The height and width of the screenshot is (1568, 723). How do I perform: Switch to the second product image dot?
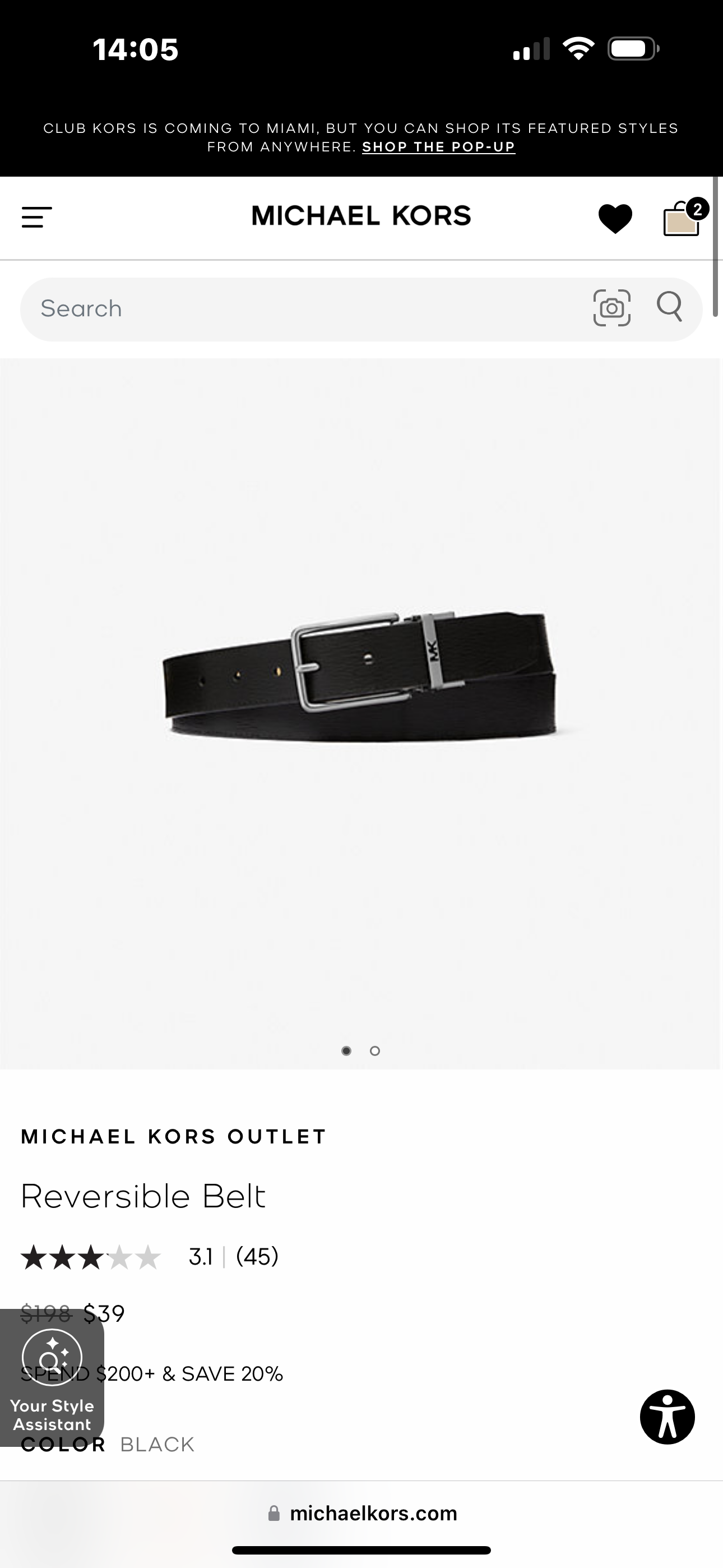click(375, 1050)
